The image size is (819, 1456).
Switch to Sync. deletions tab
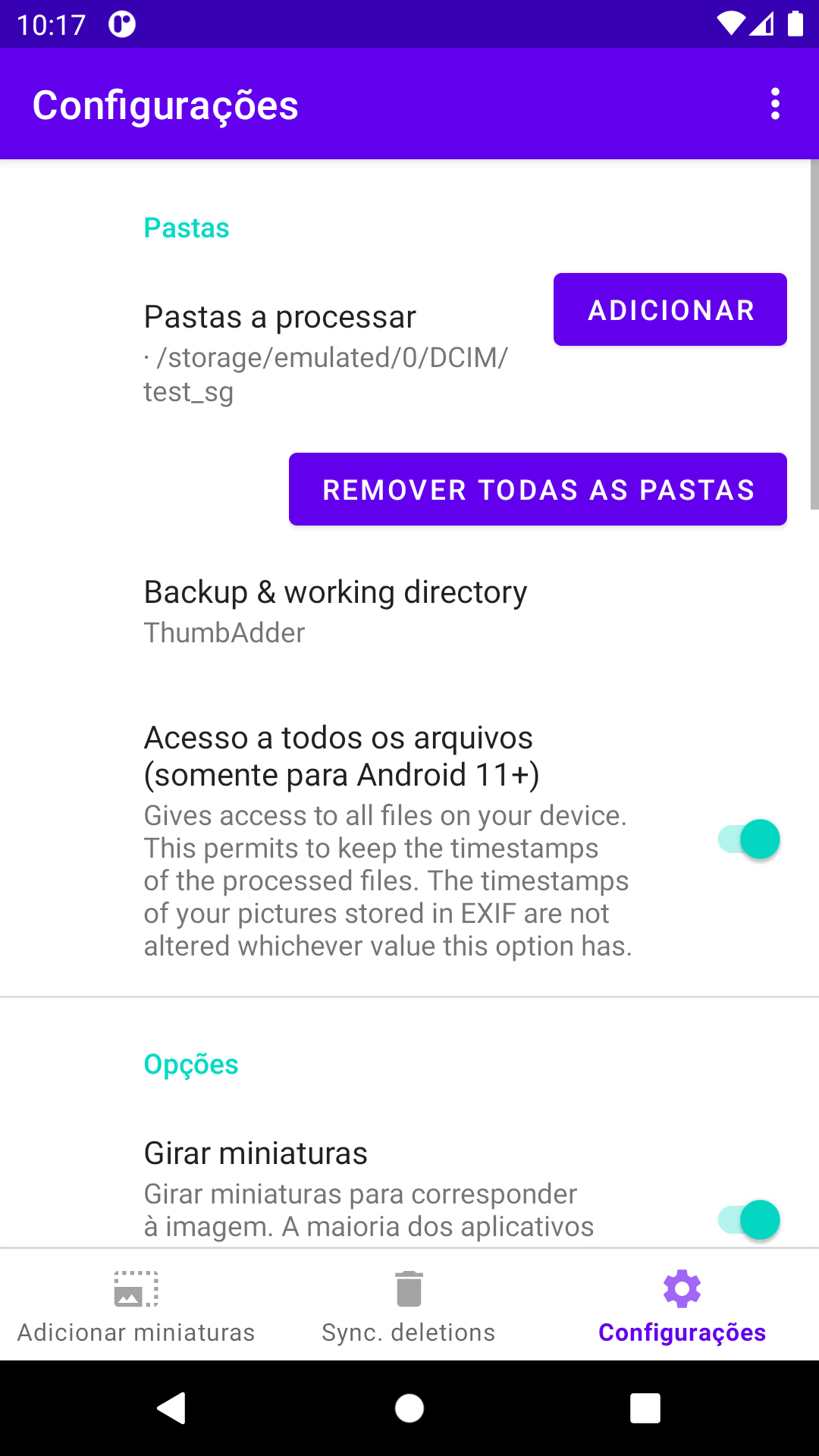409,1305
